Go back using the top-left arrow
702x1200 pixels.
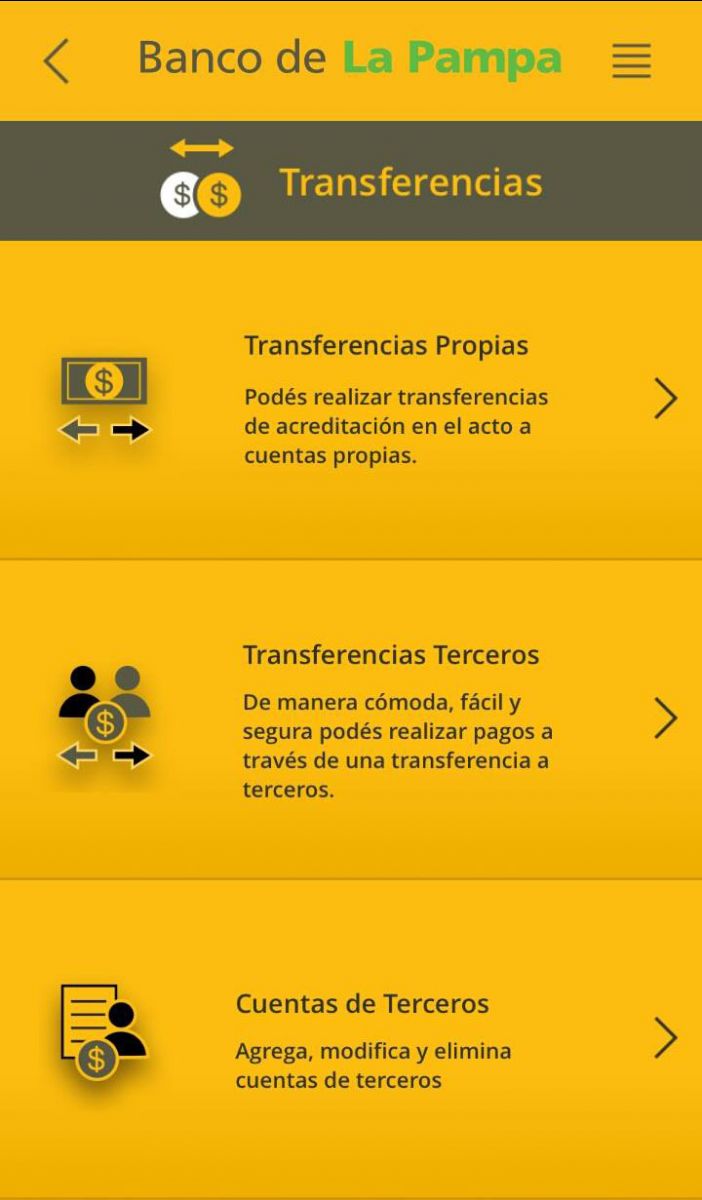(x=57, y=62)
